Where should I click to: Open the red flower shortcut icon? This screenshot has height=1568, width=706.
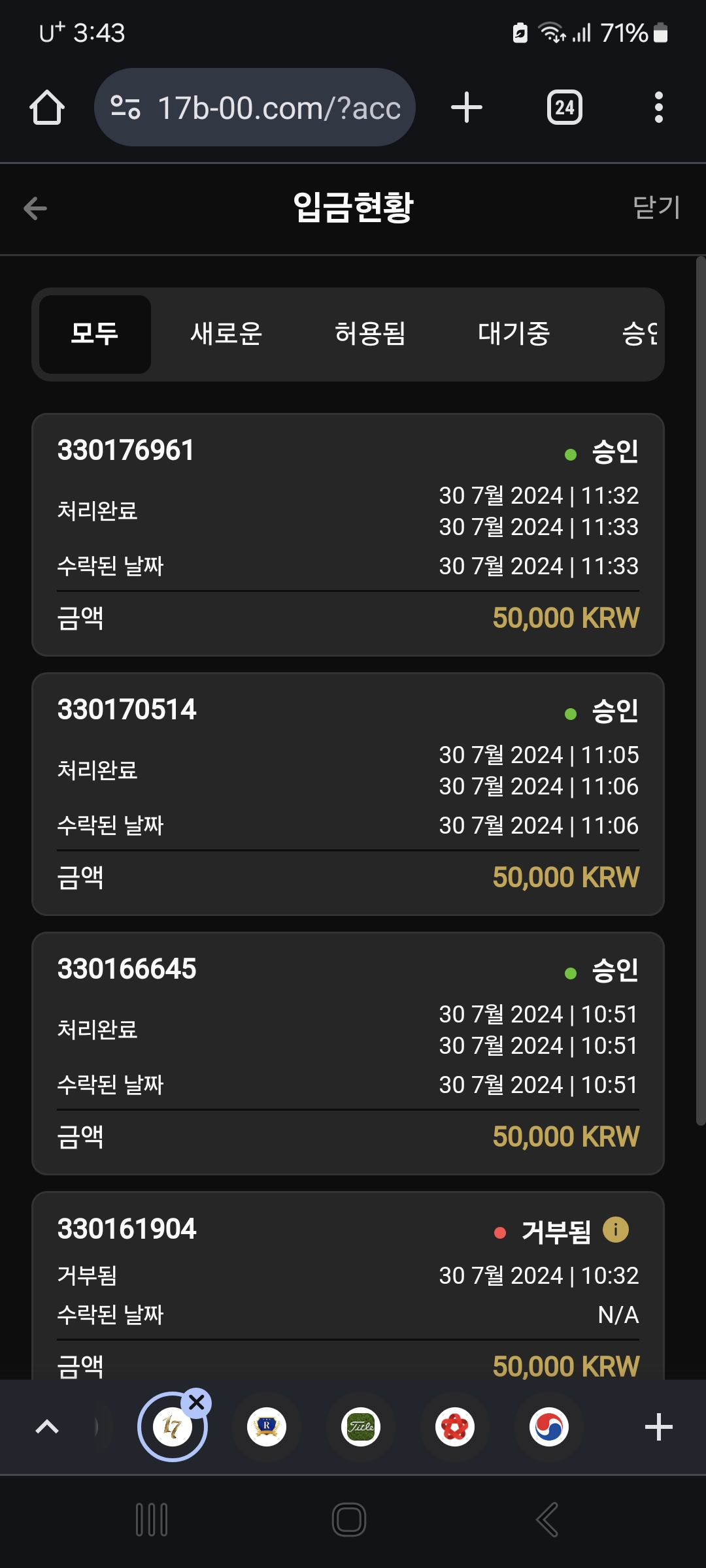[455, 1427]
